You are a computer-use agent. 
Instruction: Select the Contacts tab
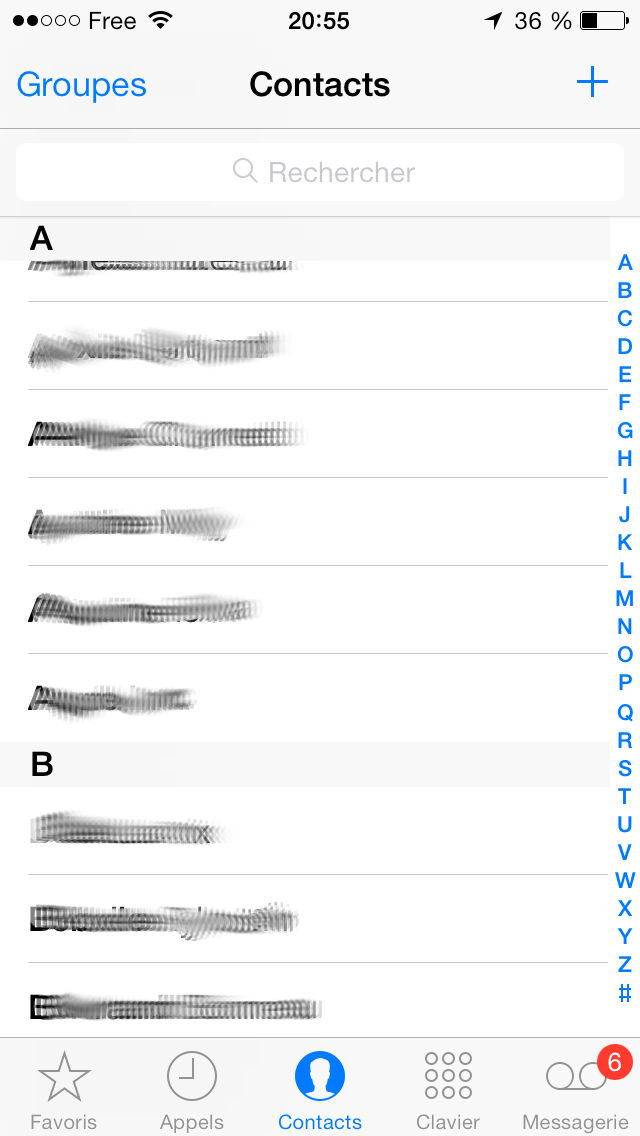click(x=320, y=1089)
